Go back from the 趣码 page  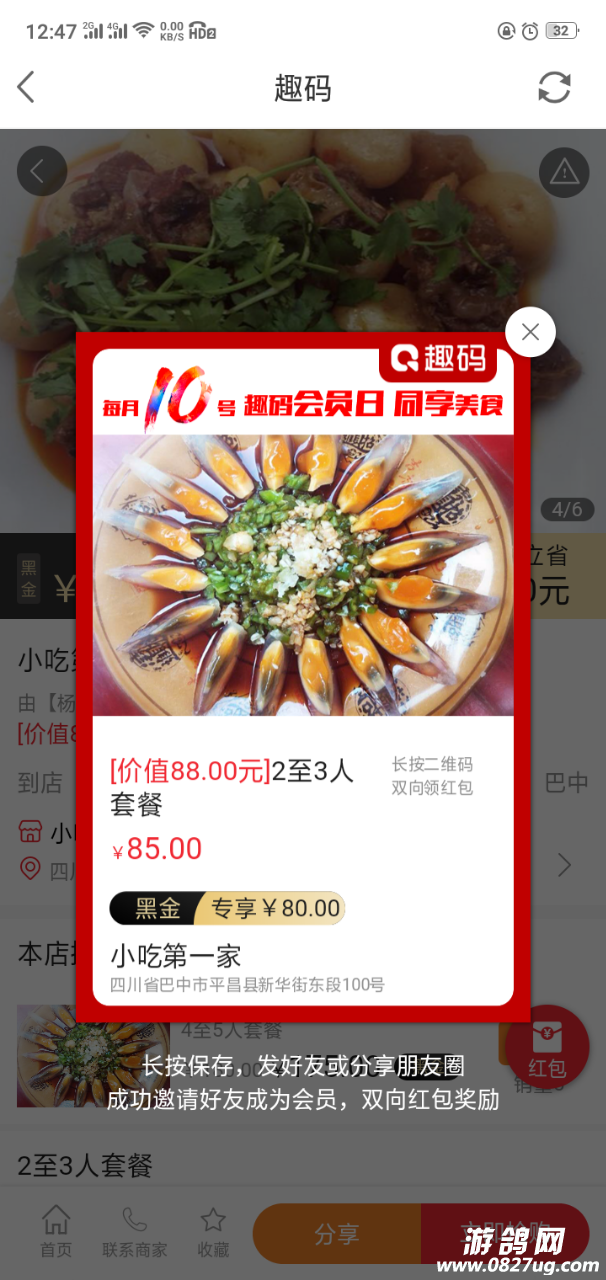coord(27,88)
